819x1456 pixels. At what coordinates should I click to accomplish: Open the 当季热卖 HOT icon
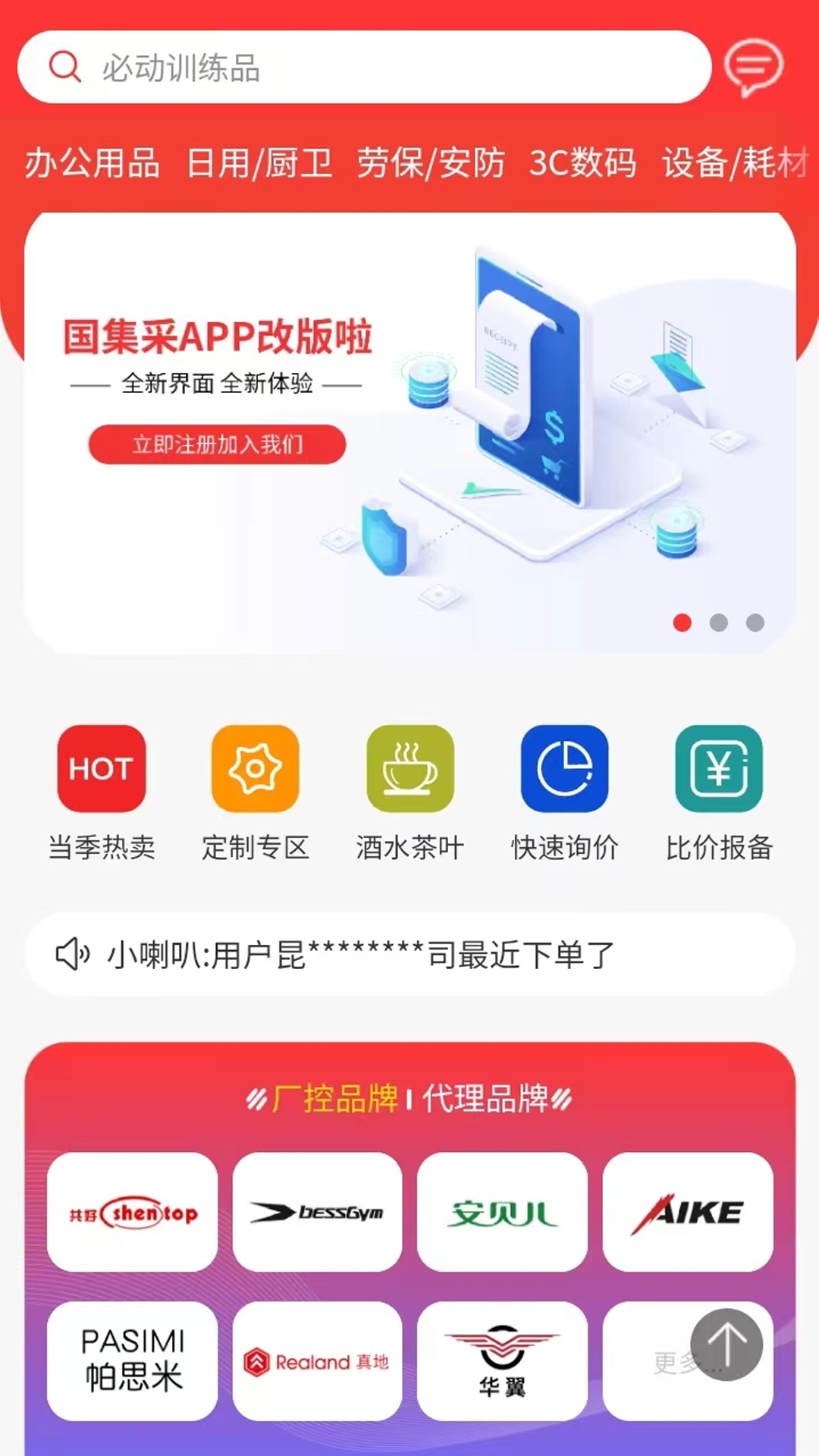(101, 769)
